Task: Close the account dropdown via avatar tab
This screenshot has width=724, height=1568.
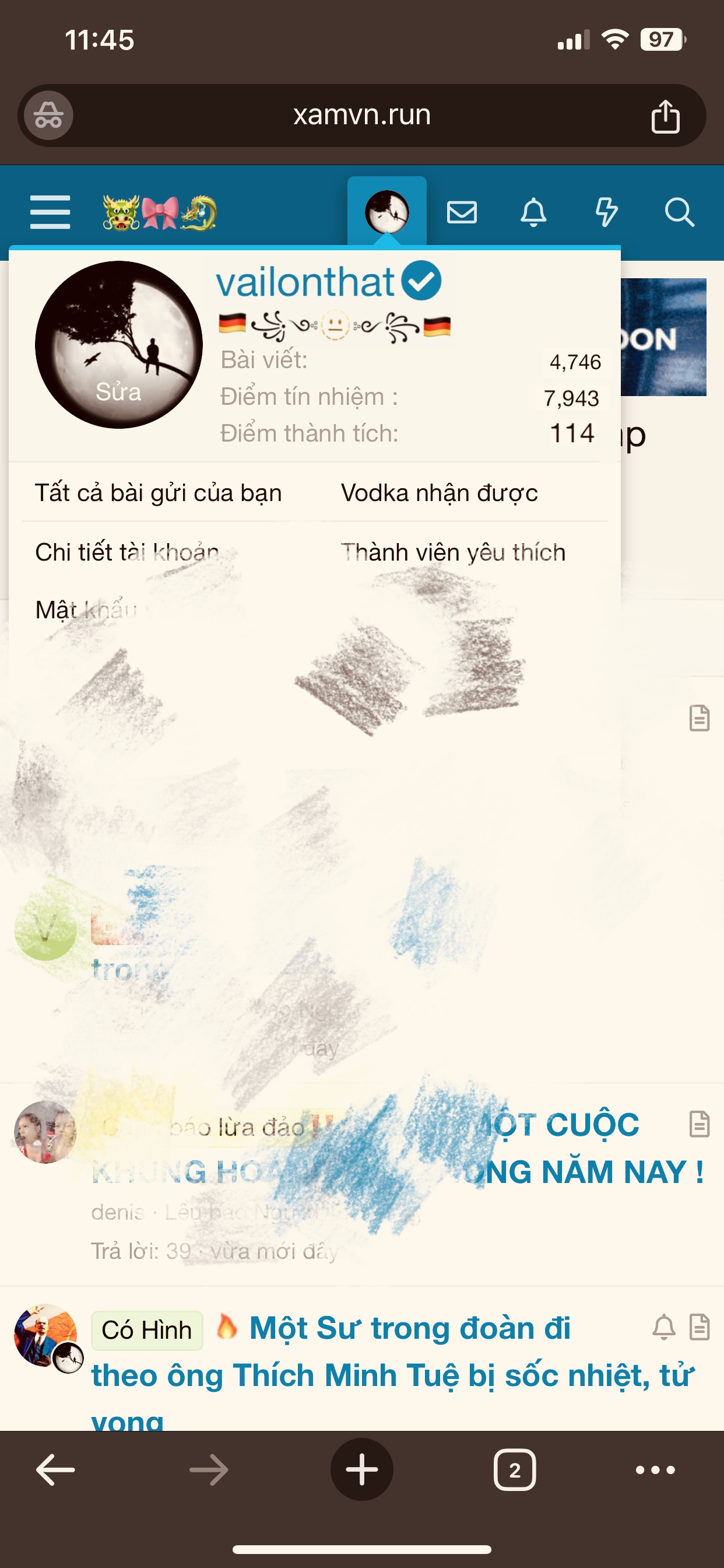Action: pos(387,211)
